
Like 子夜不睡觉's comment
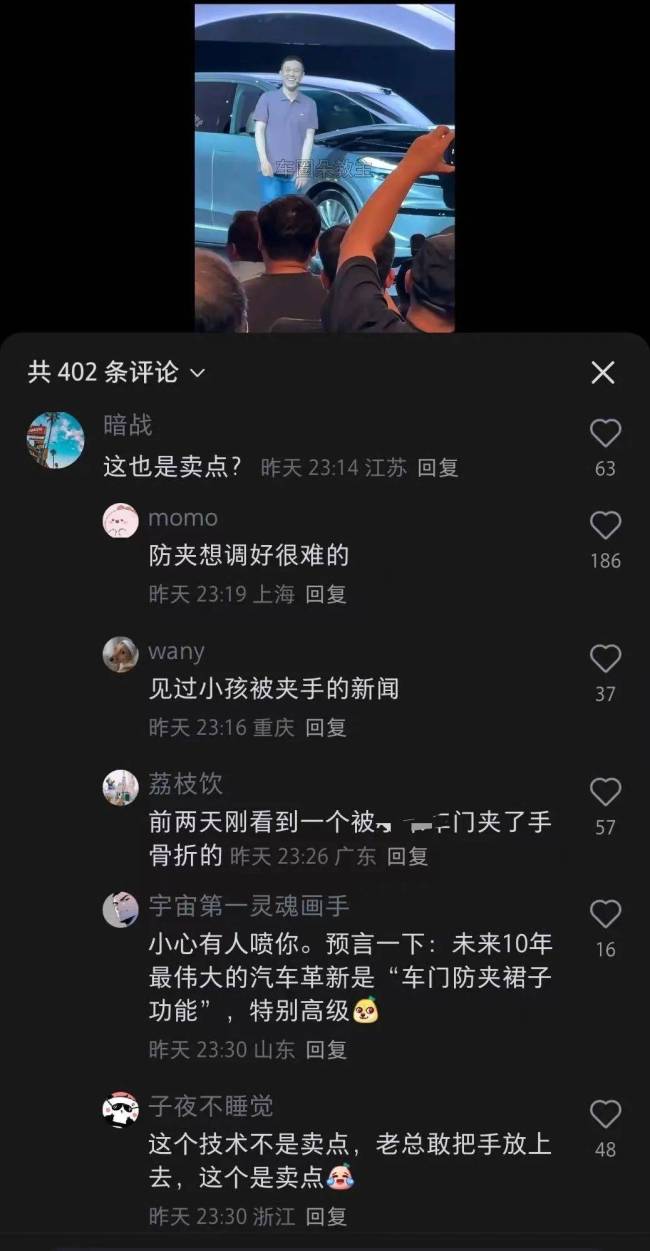pos(605,1114)
